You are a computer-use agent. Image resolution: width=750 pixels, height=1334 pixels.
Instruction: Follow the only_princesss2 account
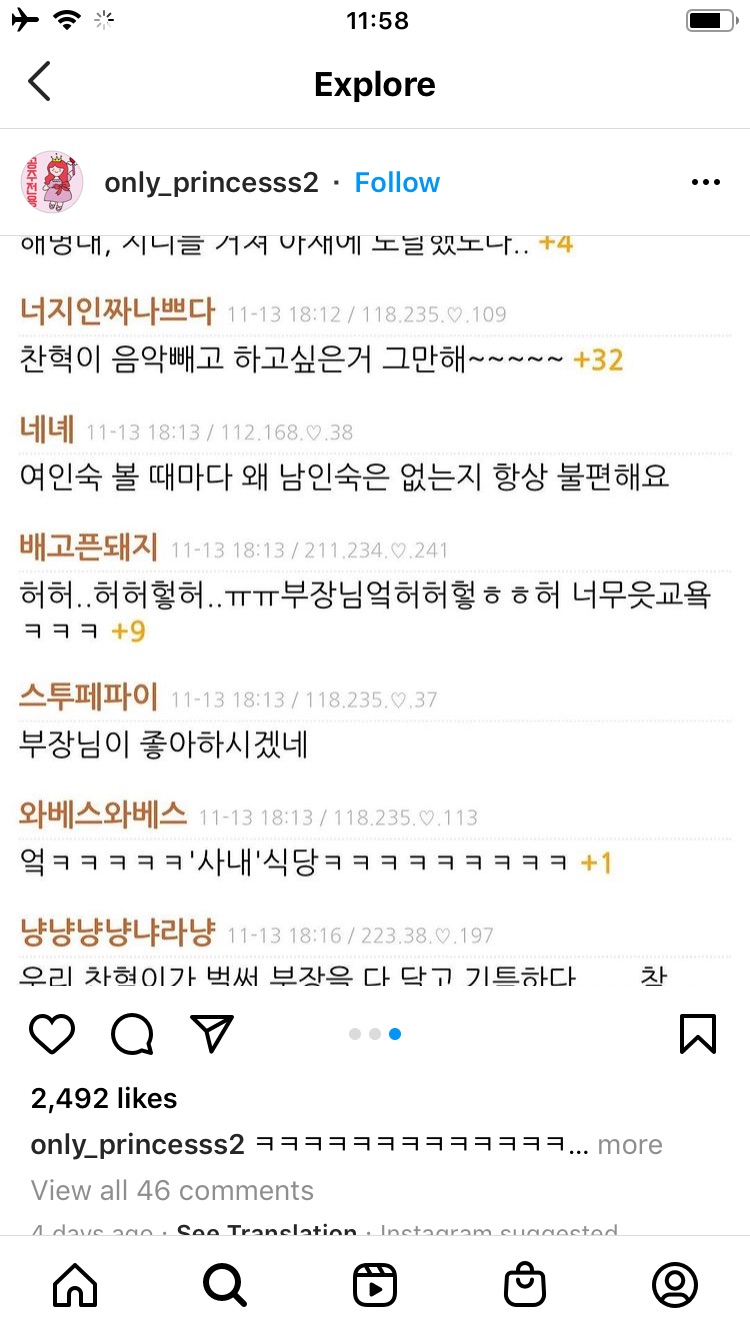tap(397, 183)
